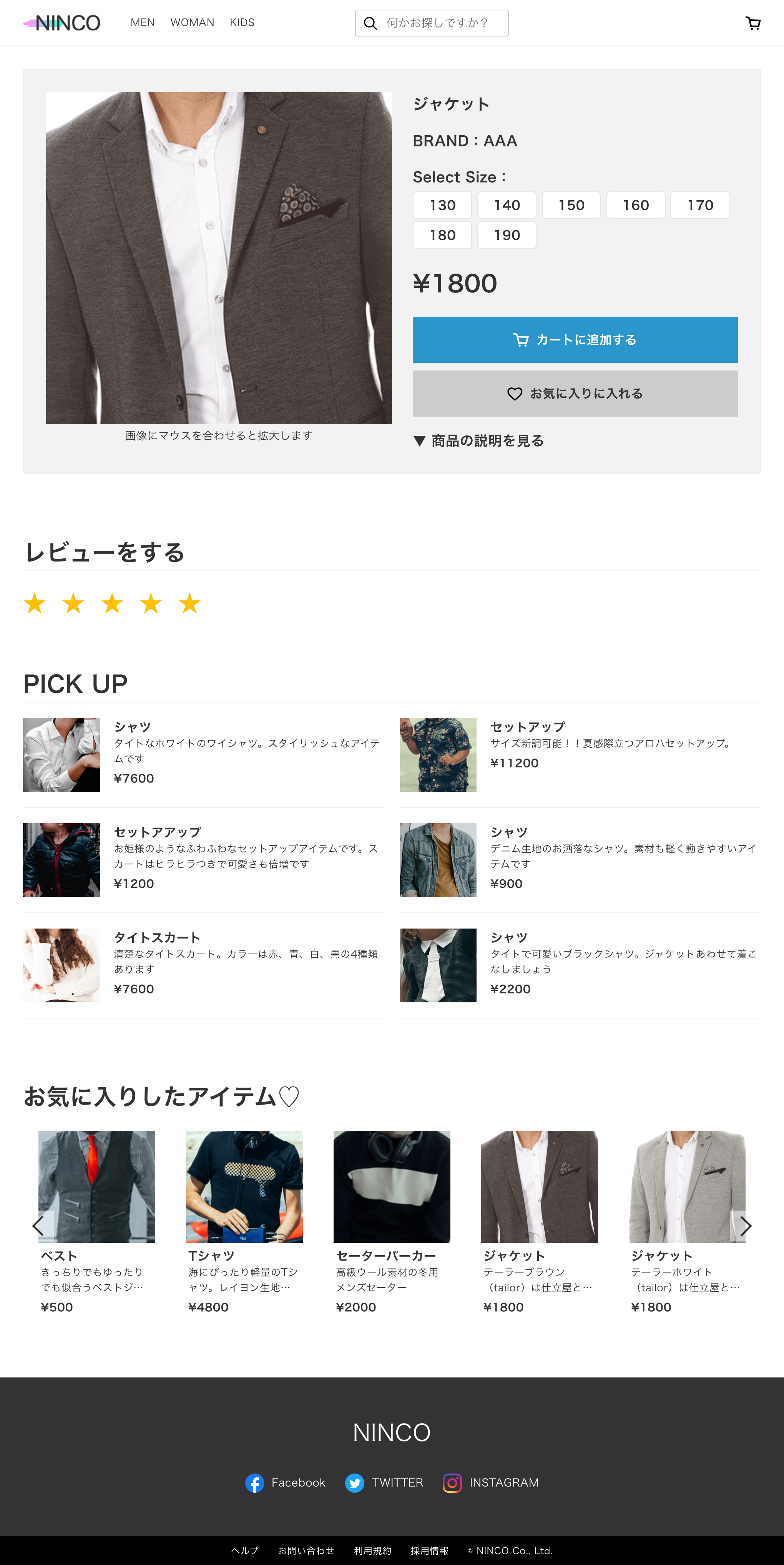Tap the 何かお探しですか search field

437,23
